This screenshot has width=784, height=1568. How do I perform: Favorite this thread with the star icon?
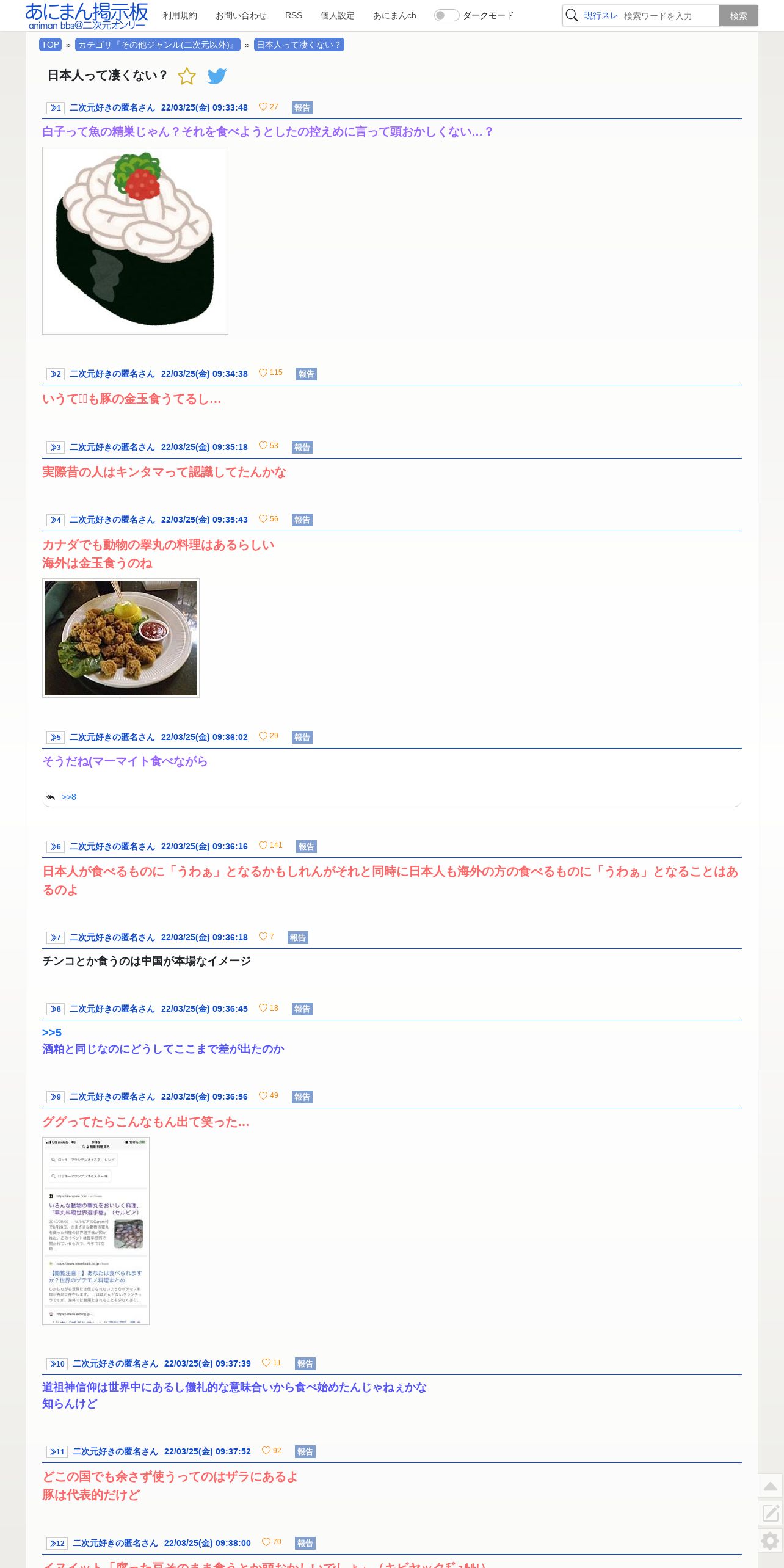187,76
